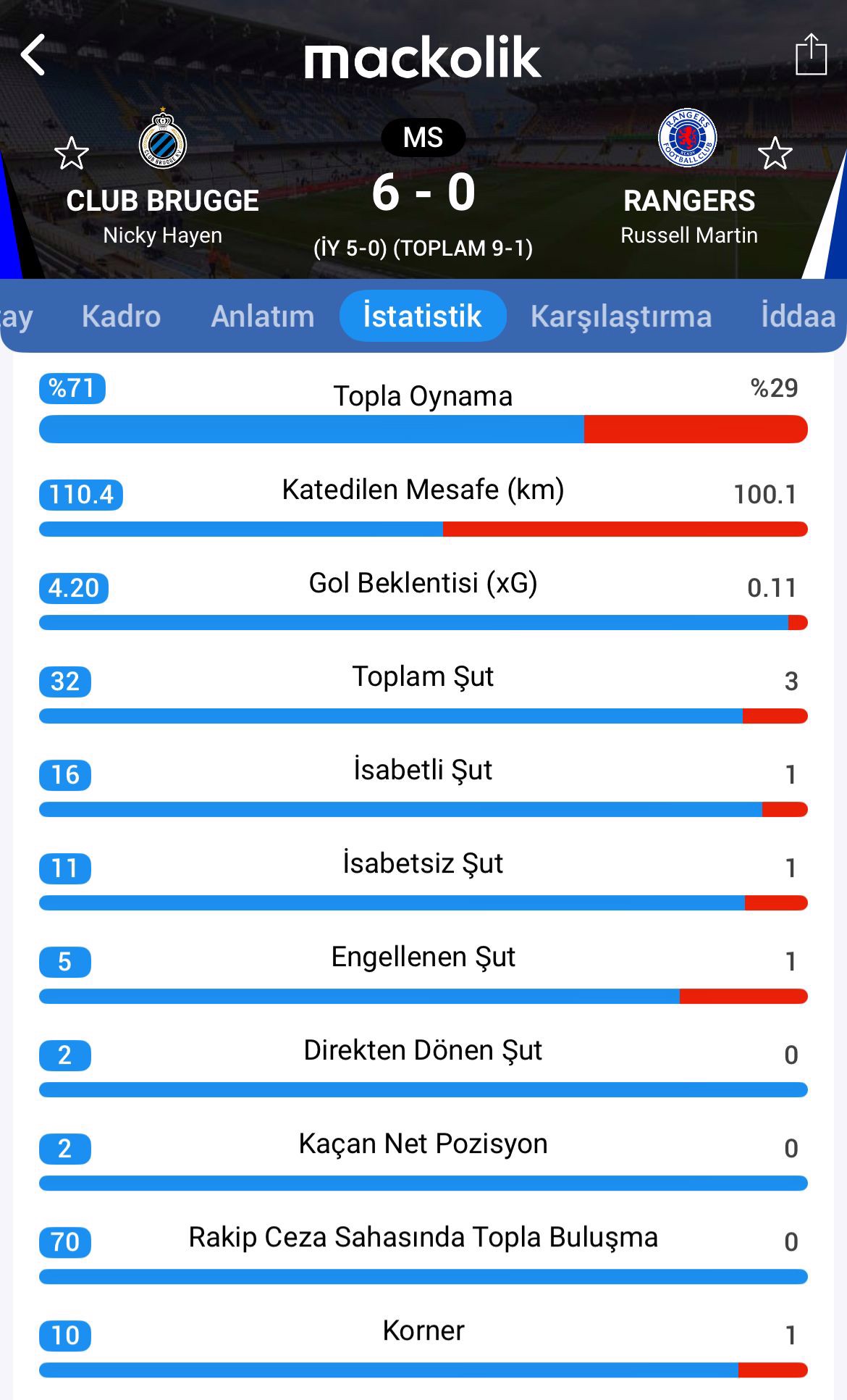Viewport: 847px width, 1400px height.
Task: Select the İstatistik tab
Action: tap(423, 316)
